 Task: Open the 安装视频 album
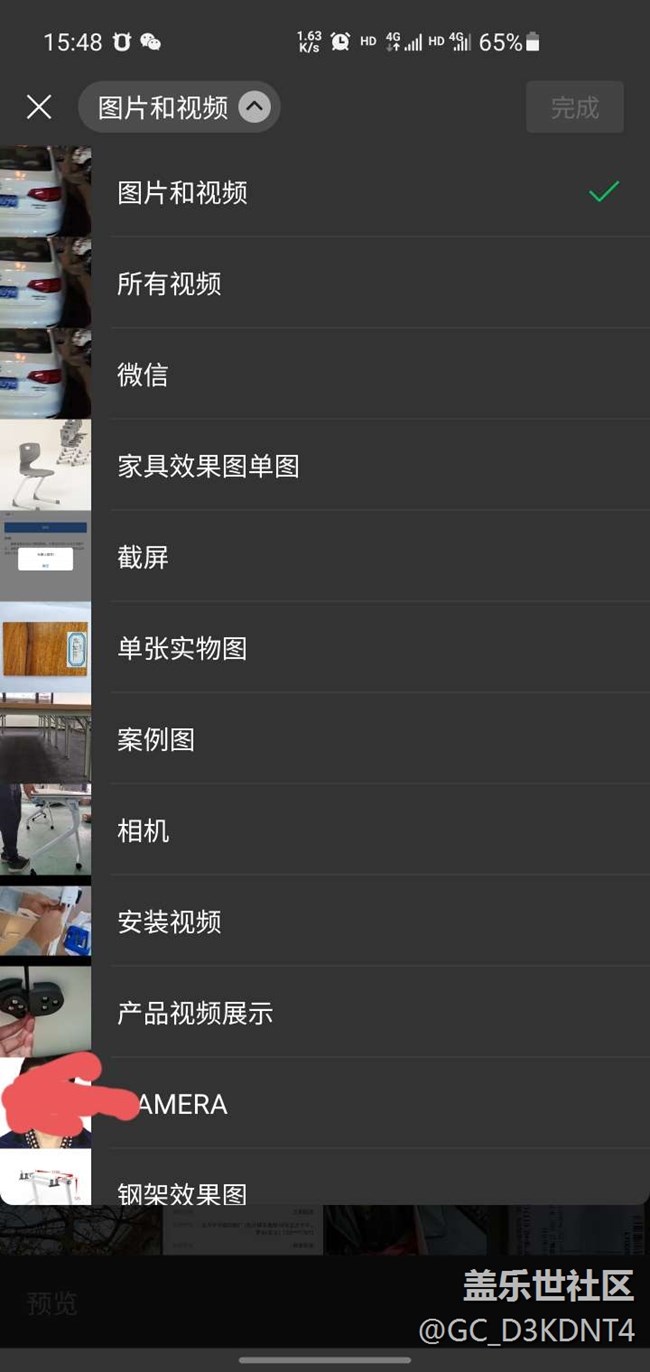[325, 921]
